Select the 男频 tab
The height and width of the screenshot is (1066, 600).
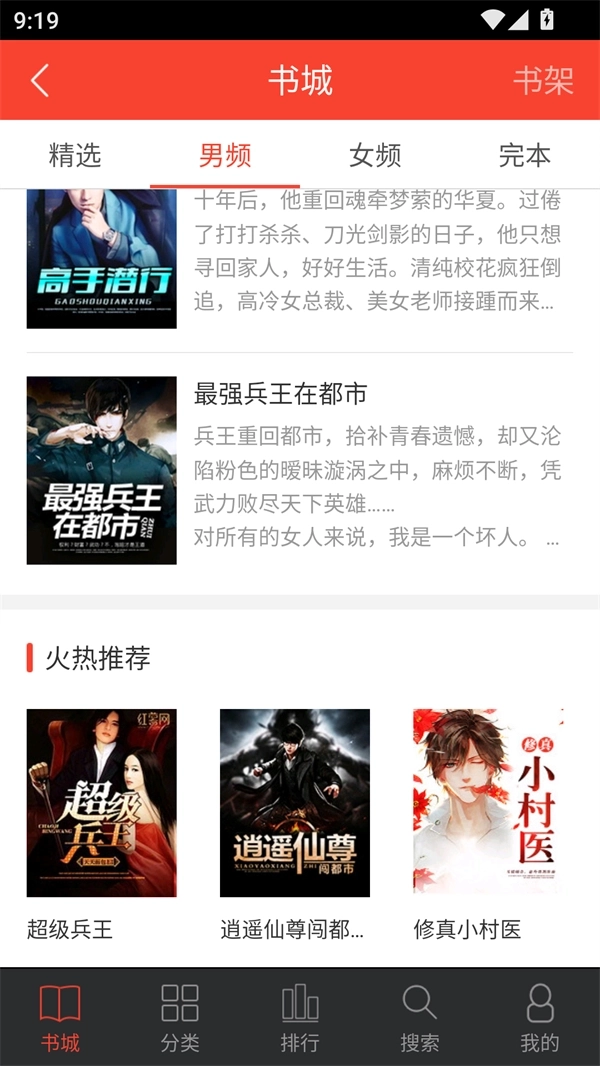click(225, 155)
